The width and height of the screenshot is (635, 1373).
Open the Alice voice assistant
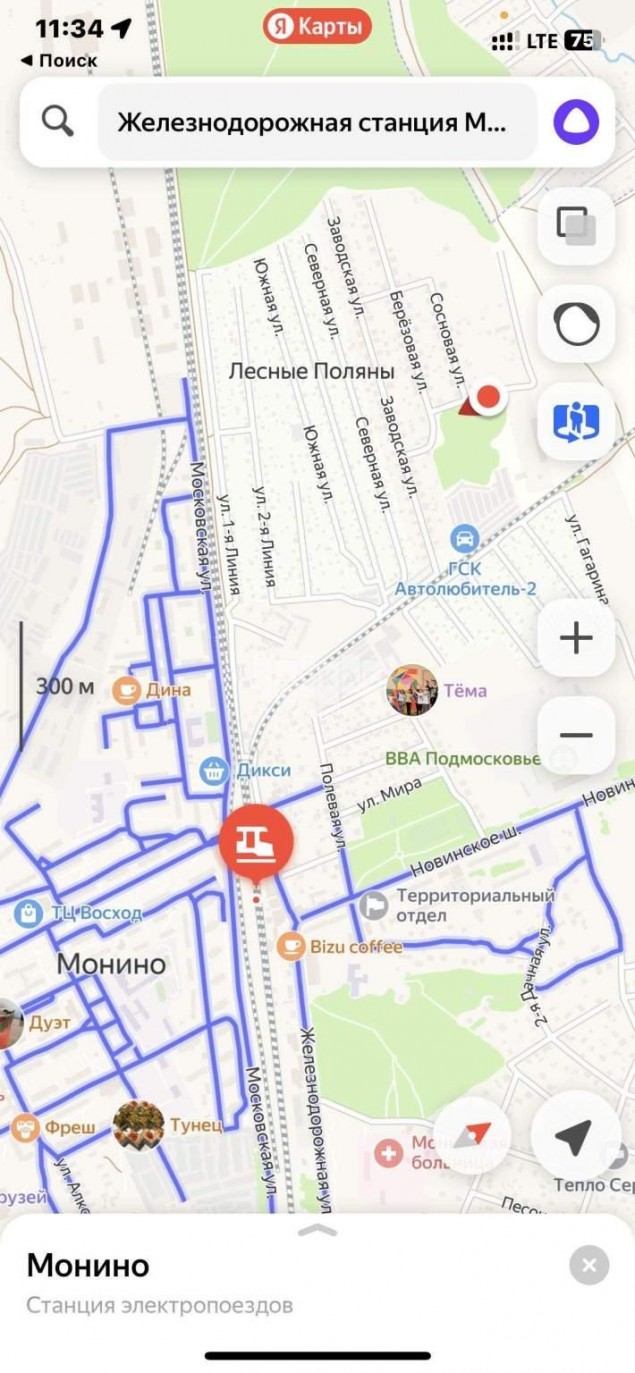(577, 123)
